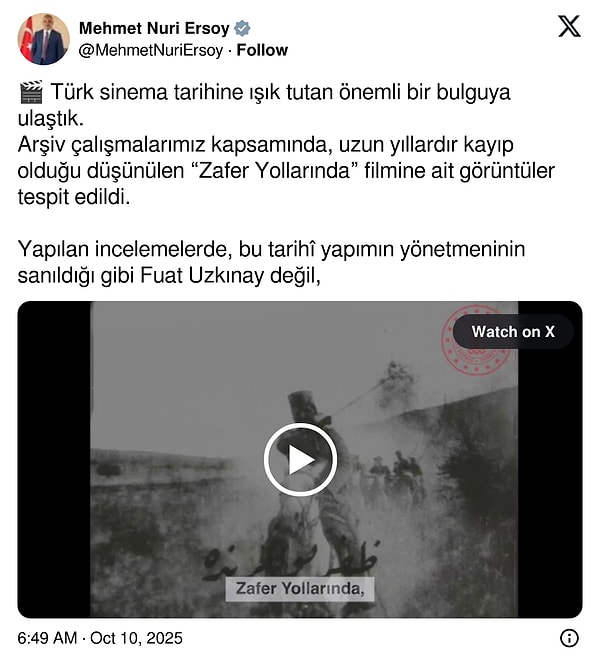
Task: Open the tweet timestamp link
Action: (100, 638)
